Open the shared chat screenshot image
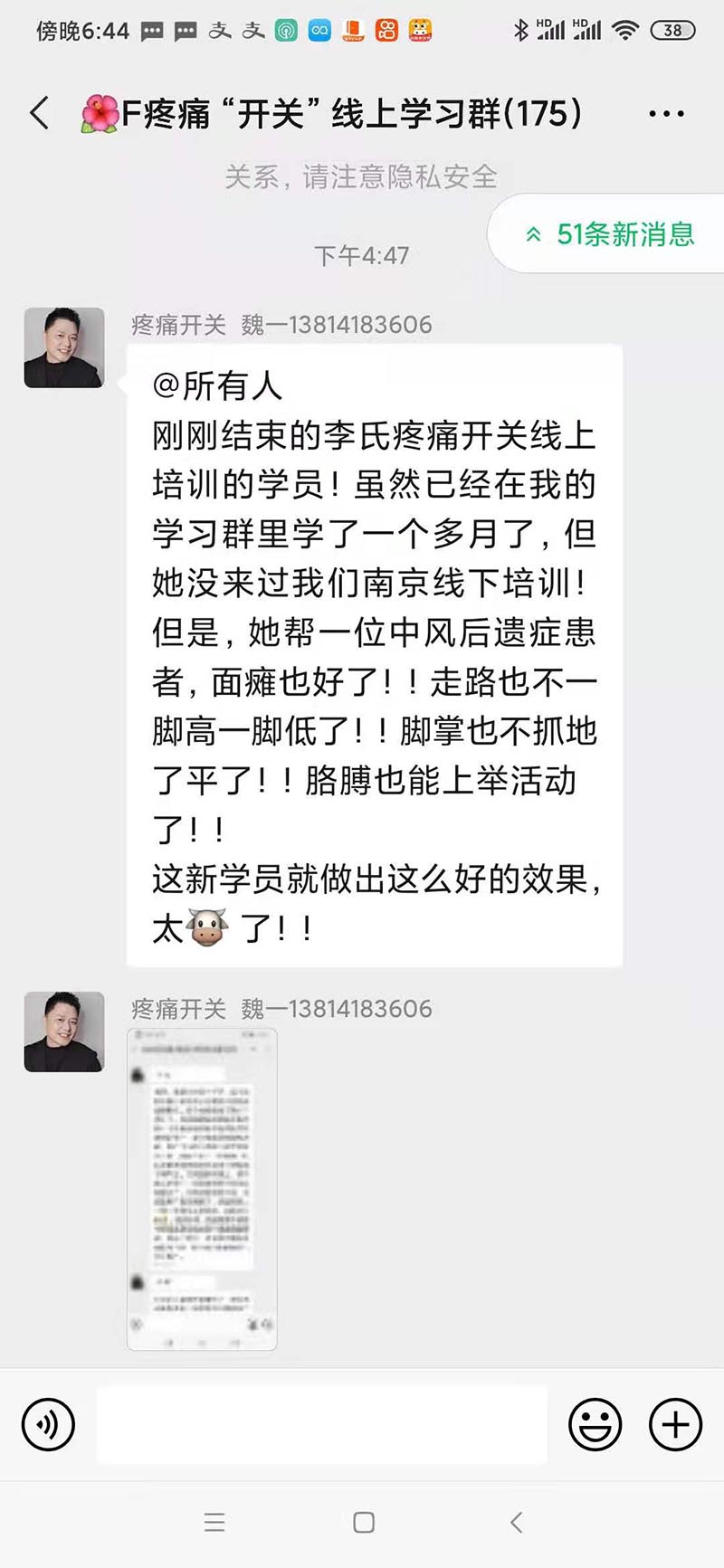The width and height of the screenshot is (724, 1568). point(202,1189)
